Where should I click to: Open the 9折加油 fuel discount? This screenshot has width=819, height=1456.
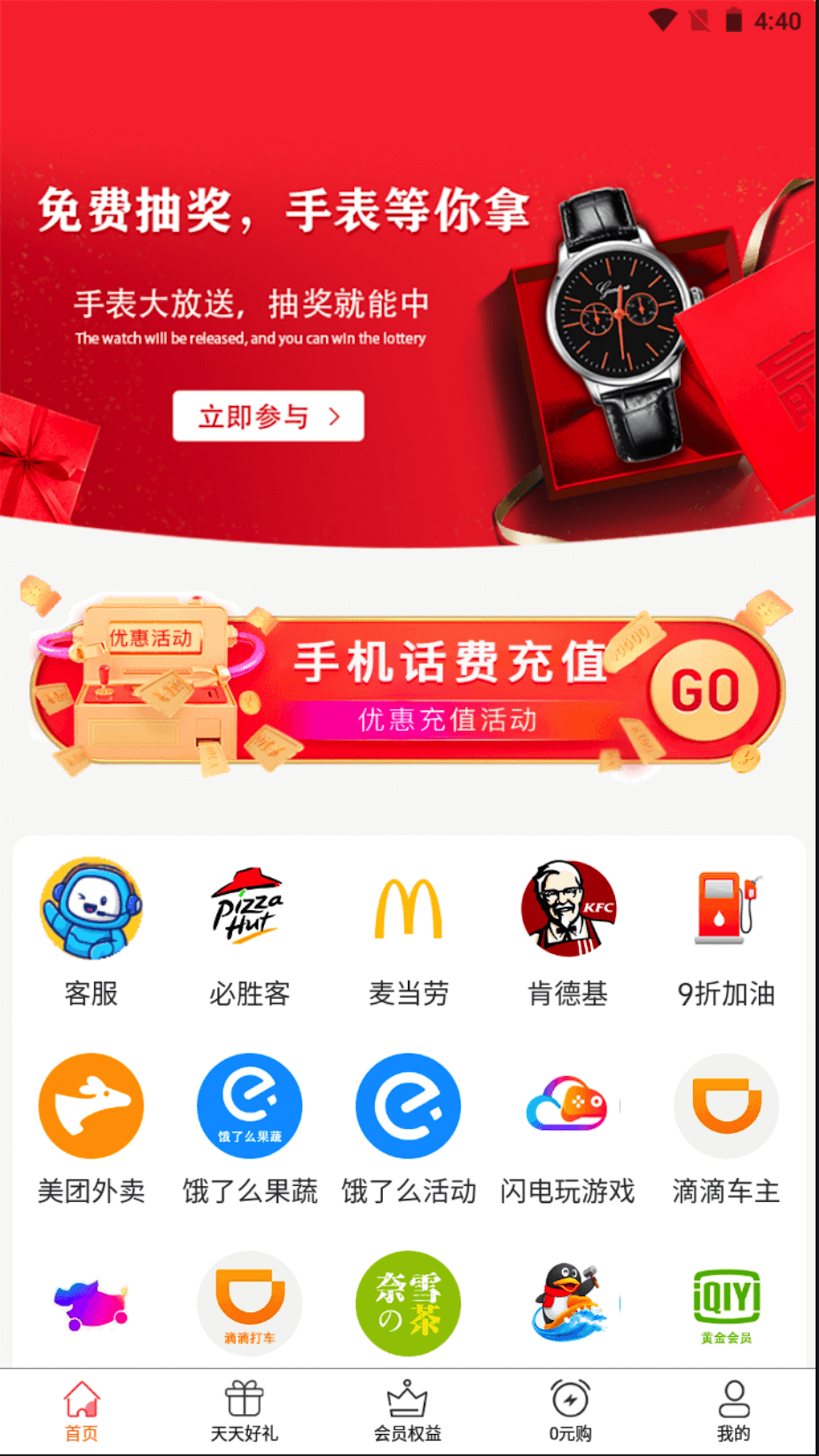click(x=726, y=934)
